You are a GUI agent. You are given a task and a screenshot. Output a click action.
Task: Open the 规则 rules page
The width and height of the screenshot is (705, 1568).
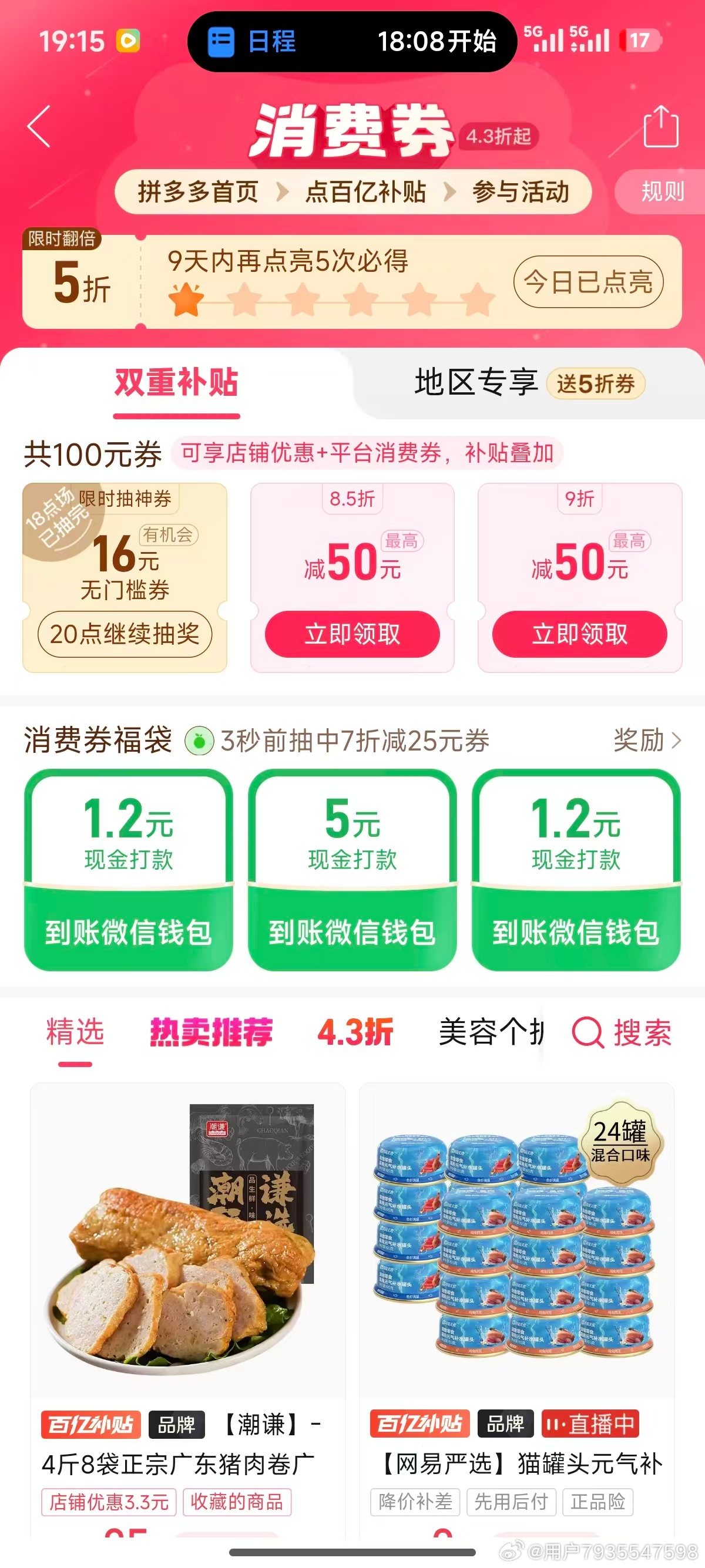(662, 191)
